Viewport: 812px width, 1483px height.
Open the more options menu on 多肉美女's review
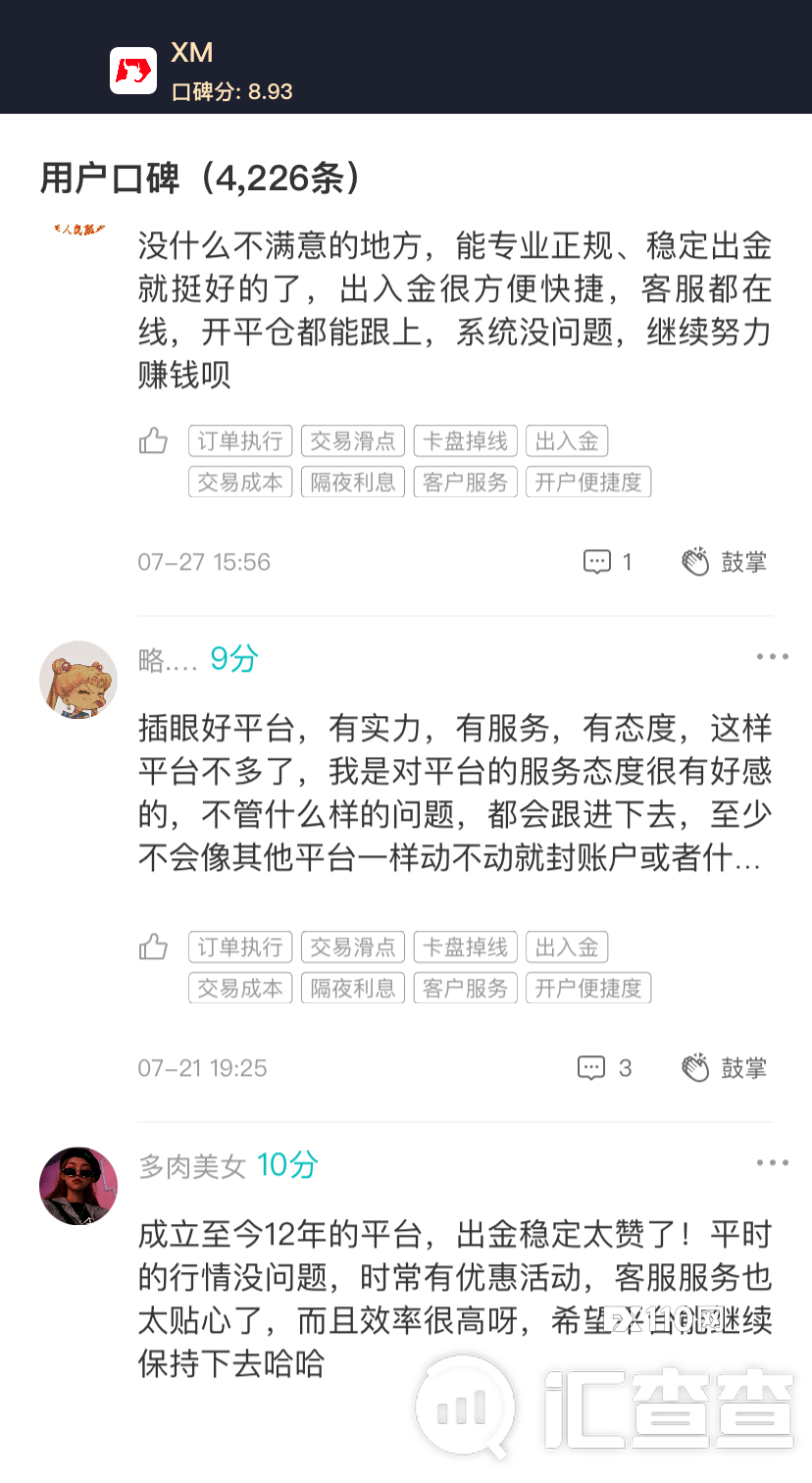click(x=773, y=1161)
